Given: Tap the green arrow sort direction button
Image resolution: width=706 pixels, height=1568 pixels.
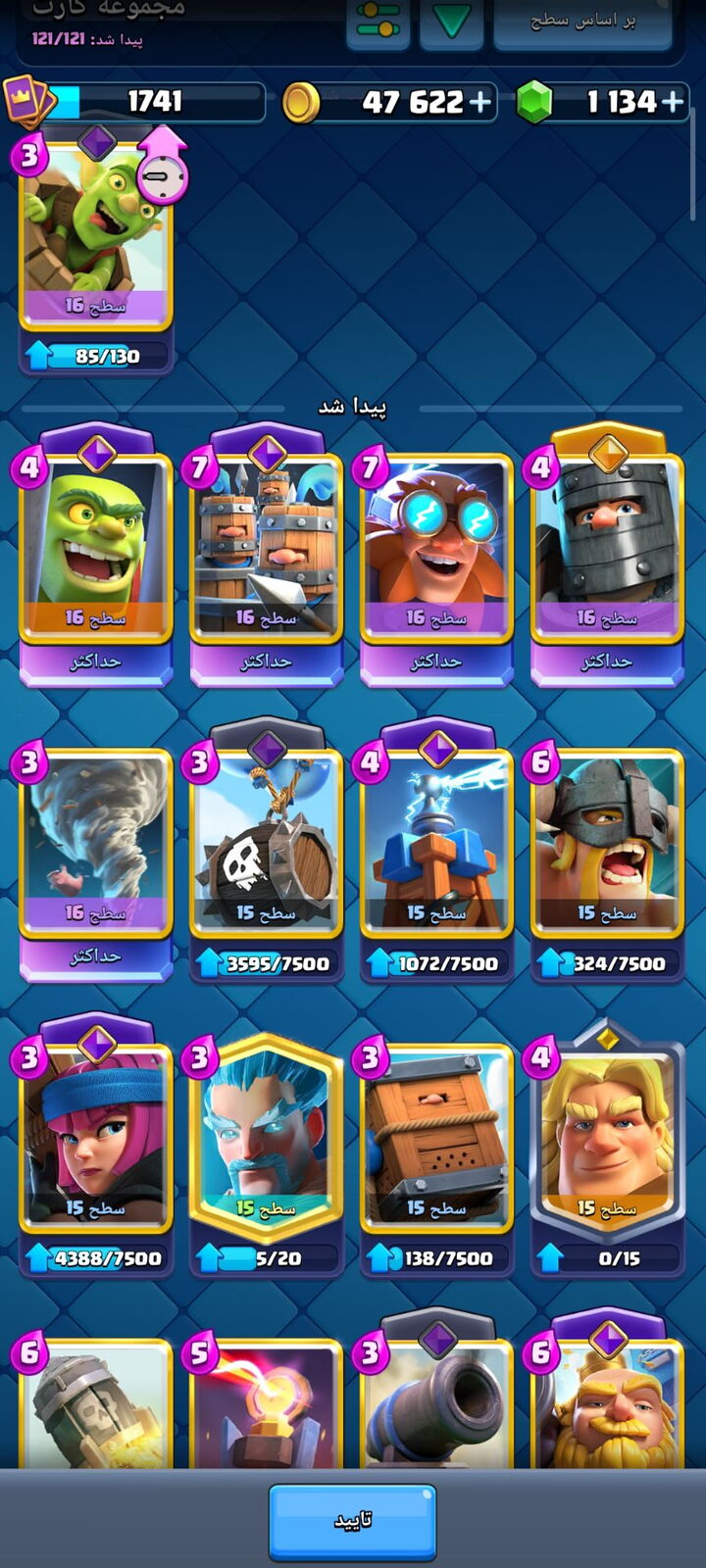Looking at the screenshot, I should coord(451,22).
